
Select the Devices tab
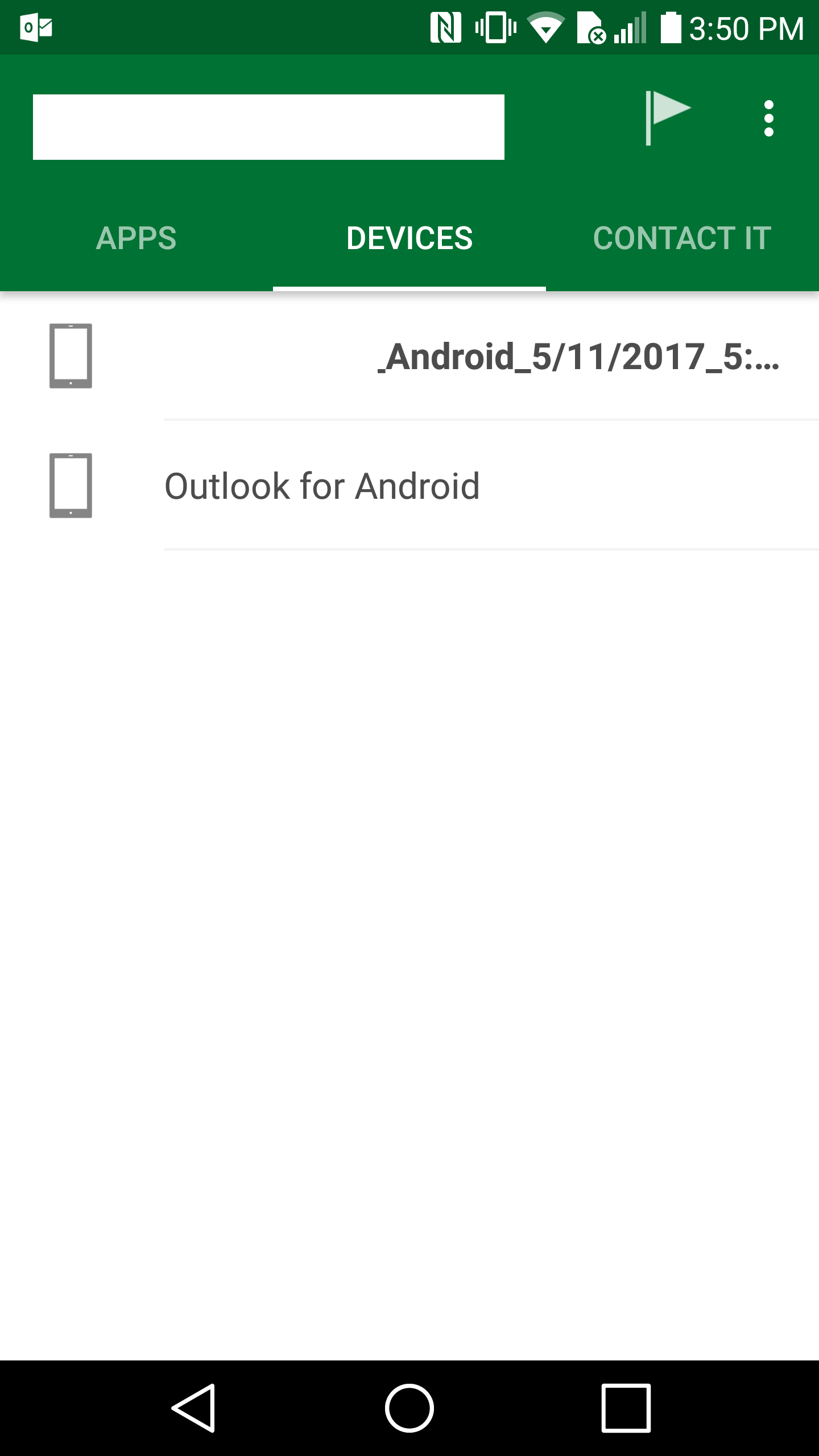tap(409, 238)
